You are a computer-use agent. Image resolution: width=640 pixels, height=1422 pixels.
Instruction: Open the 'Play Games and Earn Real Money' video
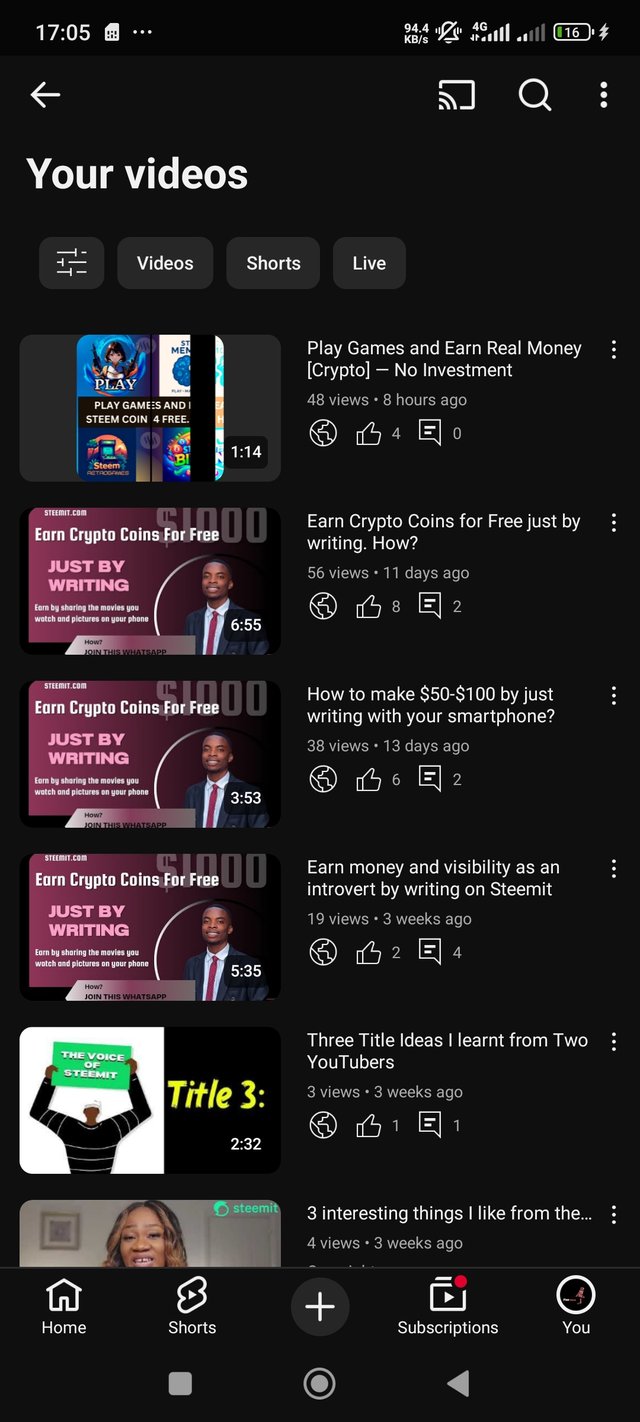150,408
